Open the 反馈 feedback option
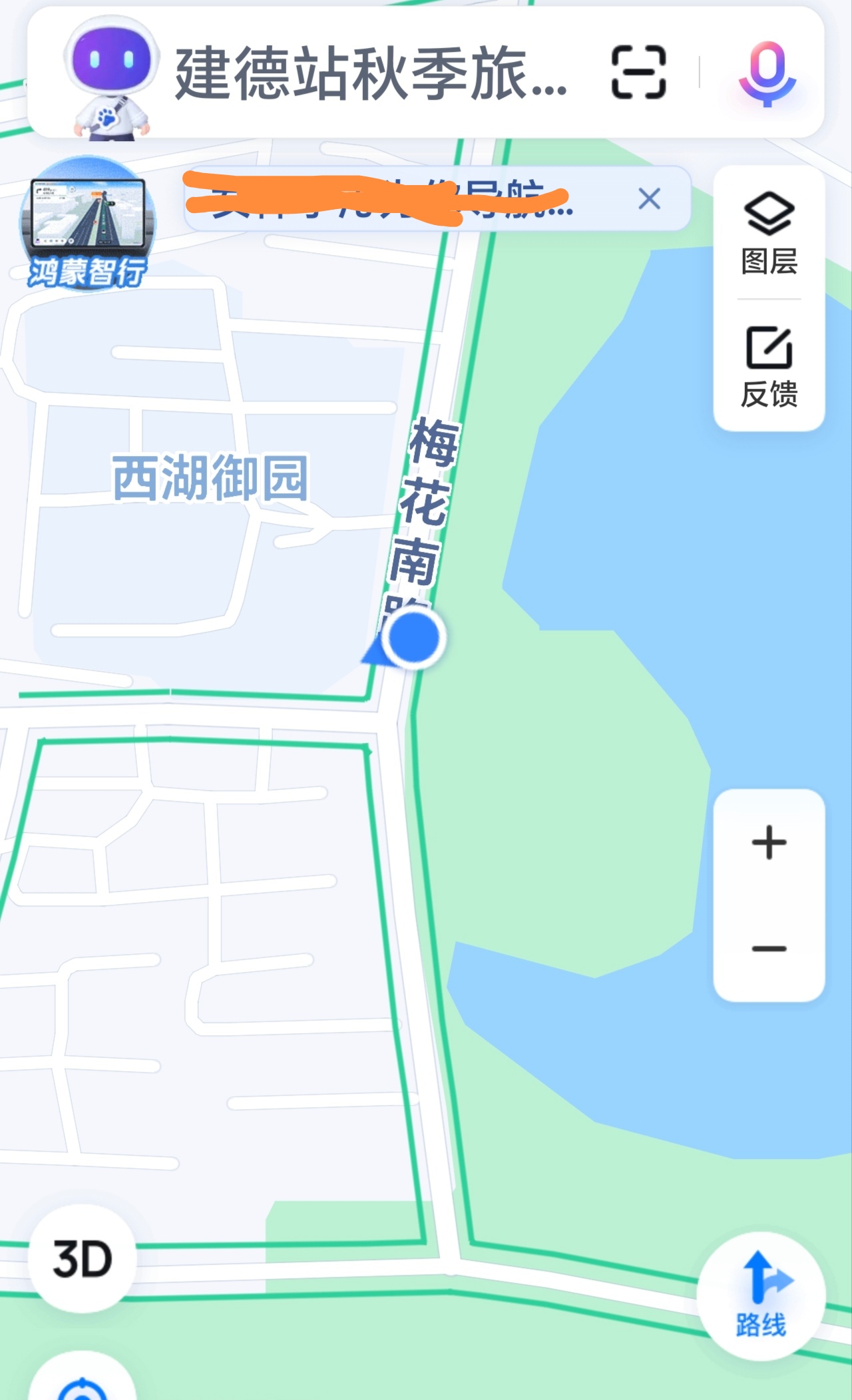The width and height of the screenshot is (852, 1400). 769,366
